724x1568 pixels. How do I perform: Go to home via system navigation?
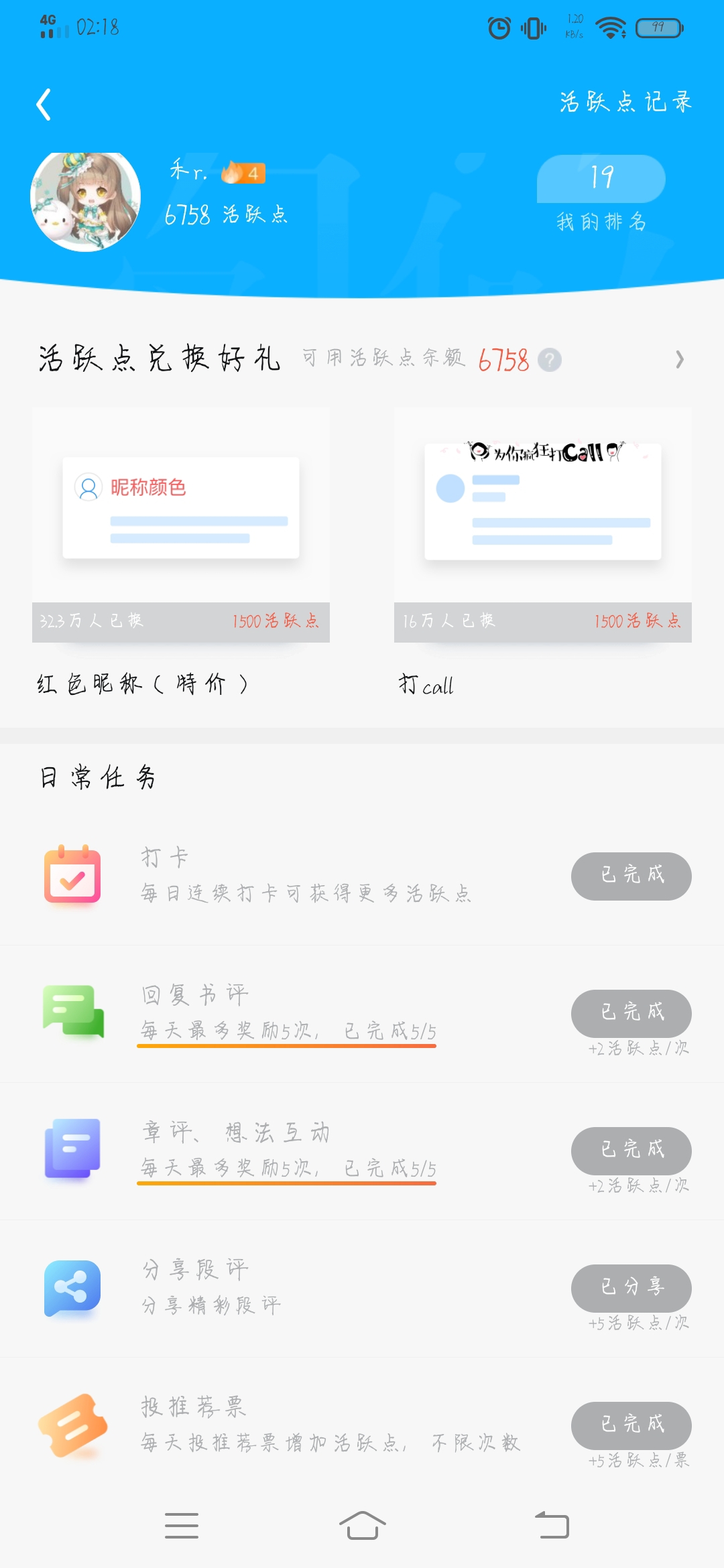click(x=362, y=1526)
